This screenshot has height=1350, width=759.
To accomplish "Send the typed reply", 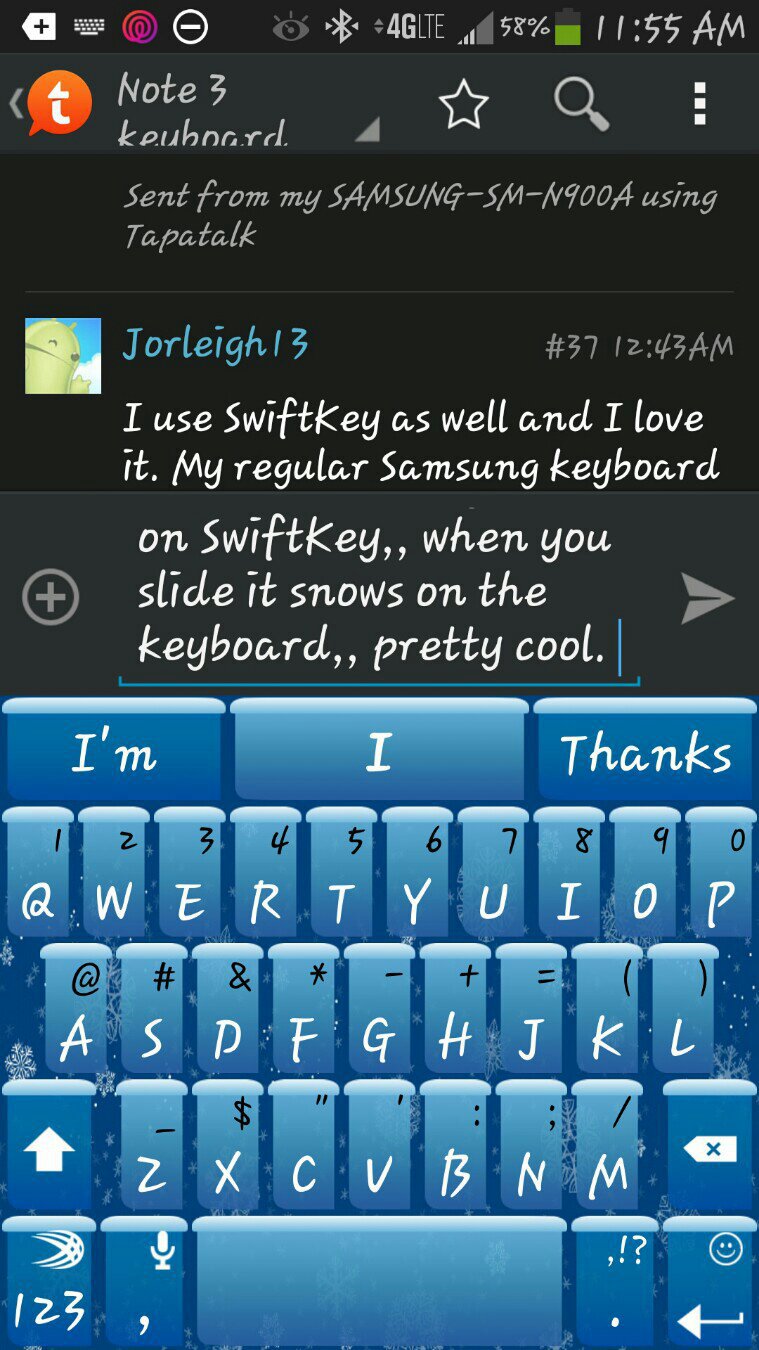I will click(x=707, y=598).
